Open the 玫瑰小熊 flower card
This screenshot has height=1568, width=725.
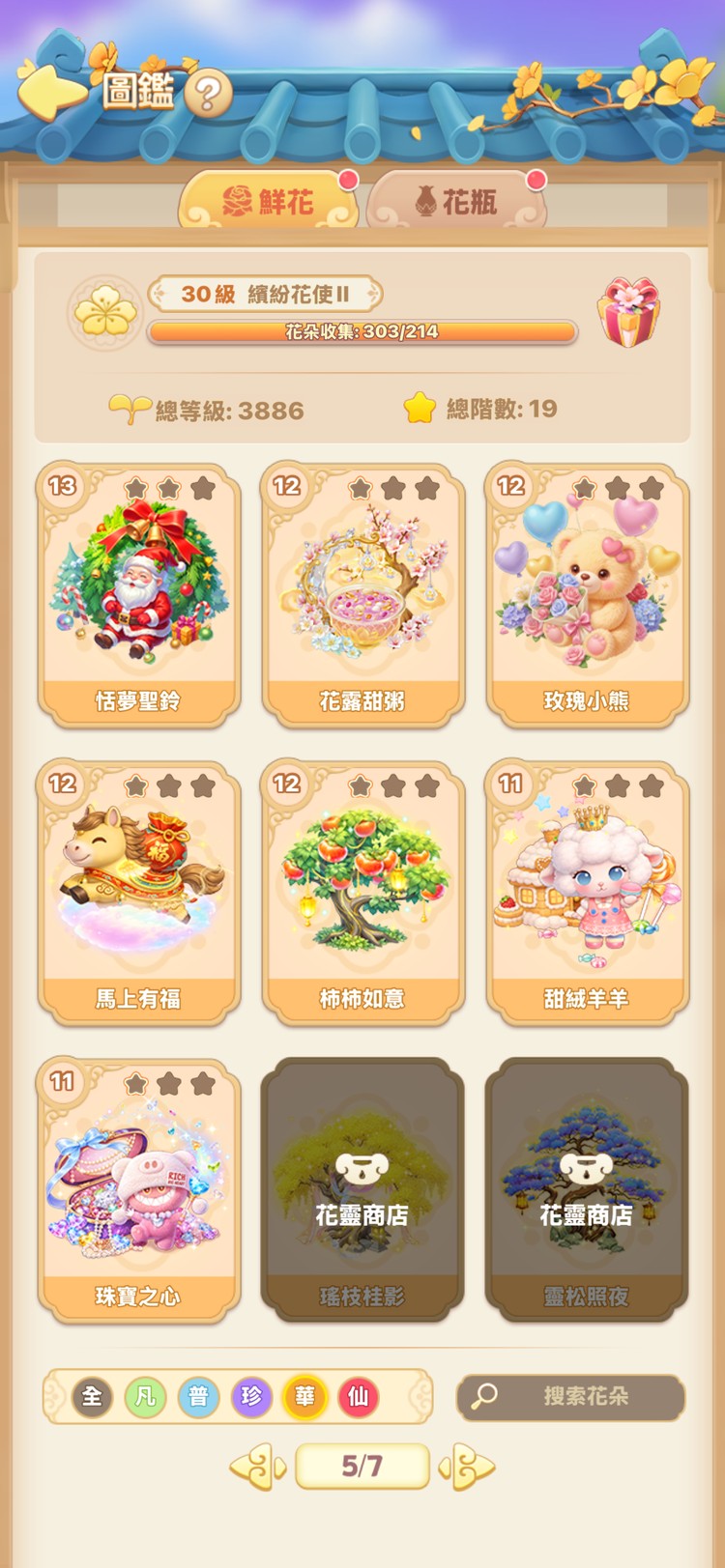pyautogui.click(x=586, y=591)
